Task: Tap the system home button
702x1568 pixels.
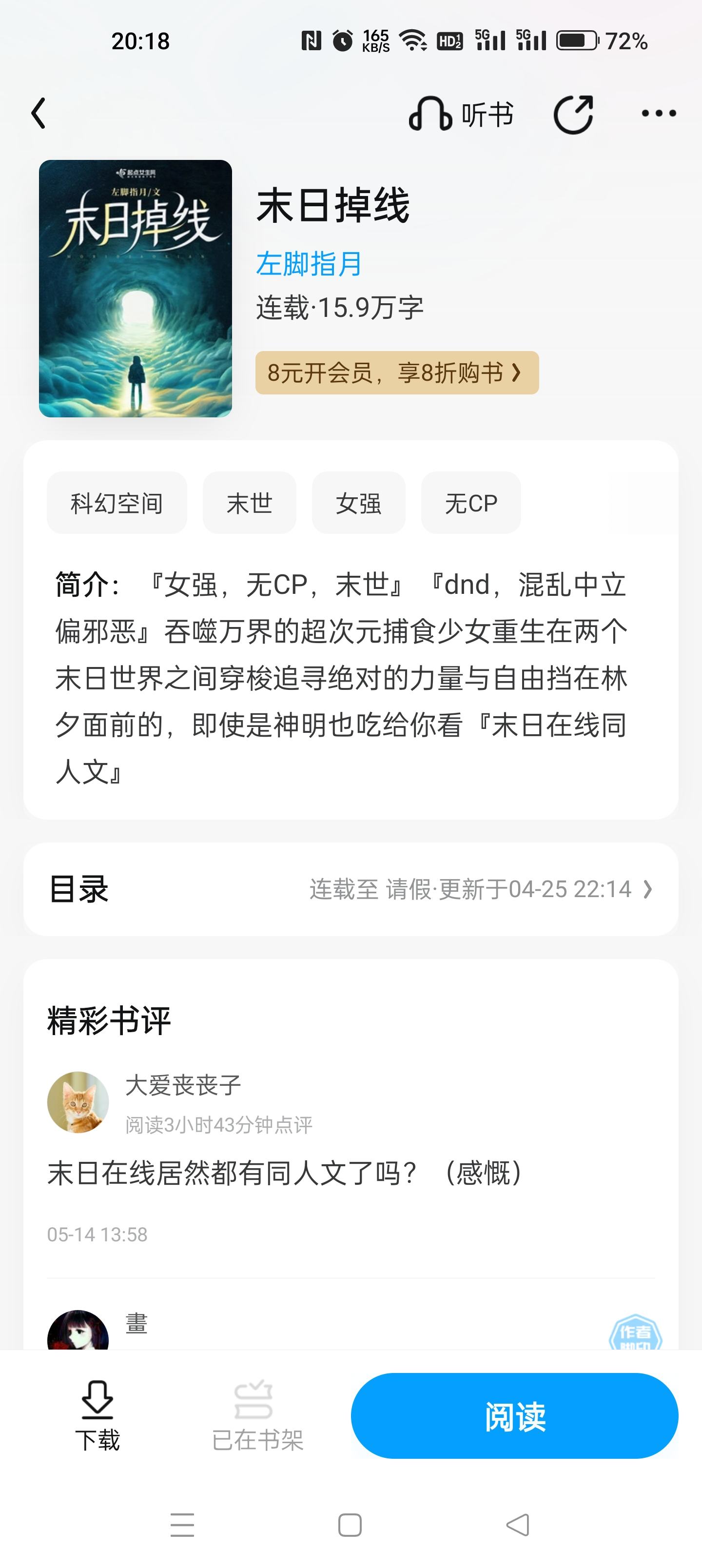Action: pos(350,1526)
